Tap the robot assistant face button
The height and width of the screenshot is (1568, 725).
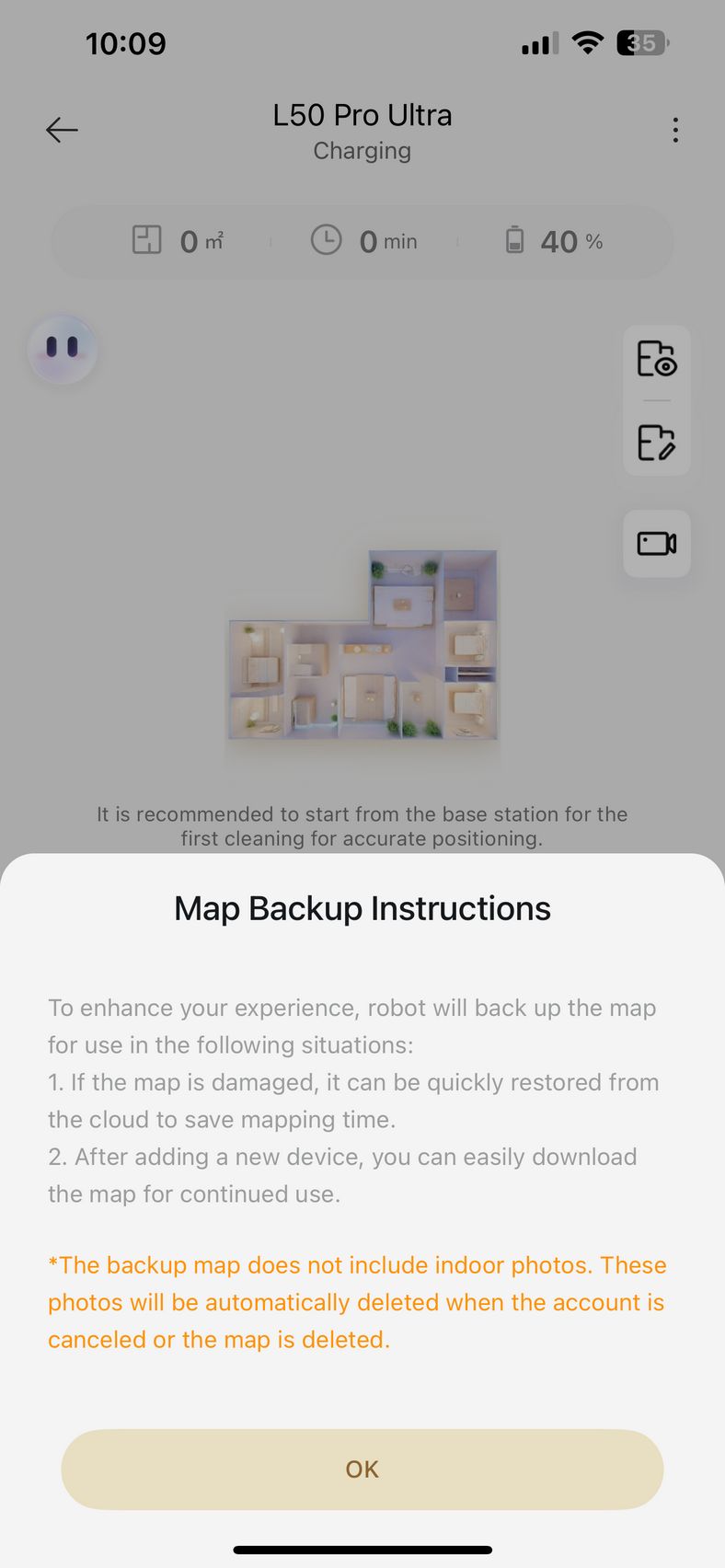pos(63,349)
